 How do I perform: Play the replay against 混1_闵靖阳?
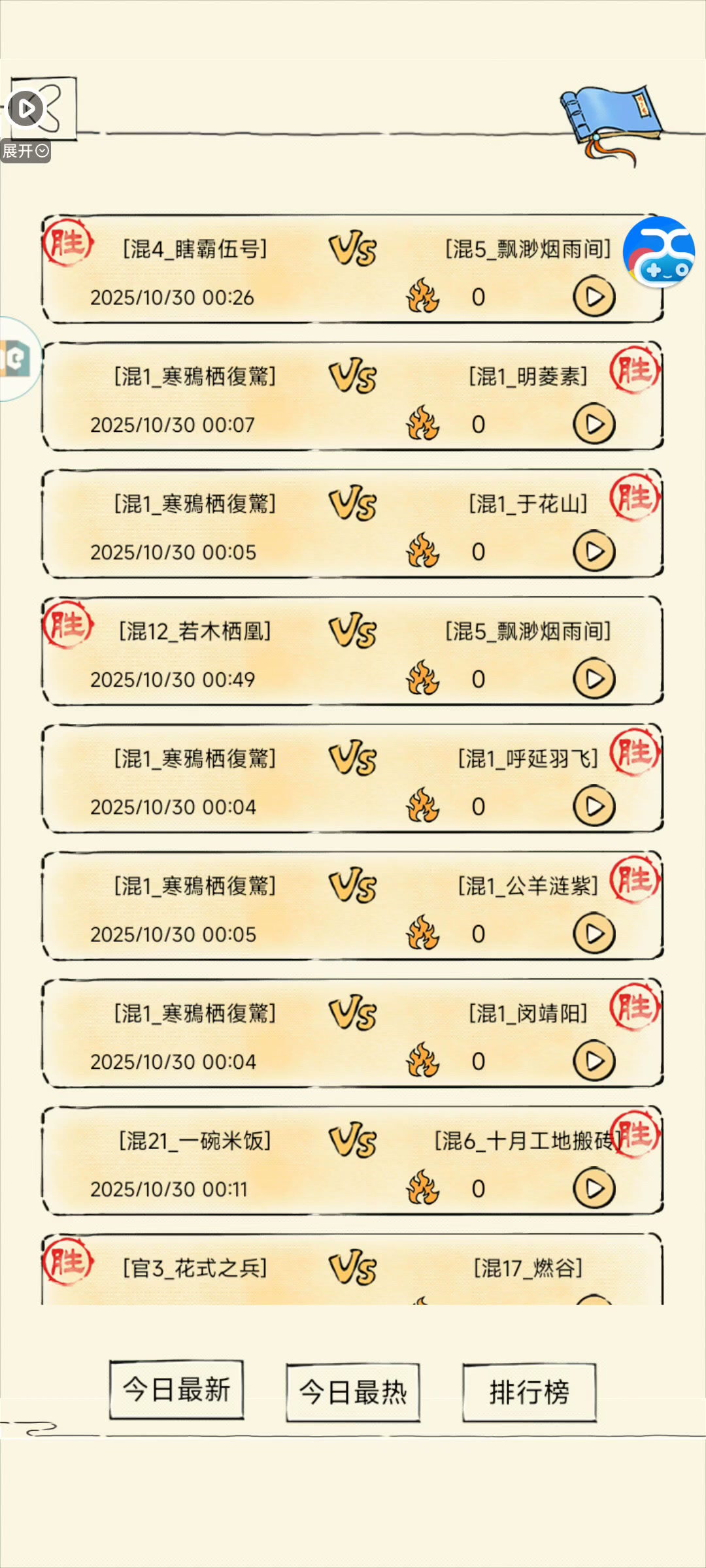pyautogui.click(x=594, y=1062)
